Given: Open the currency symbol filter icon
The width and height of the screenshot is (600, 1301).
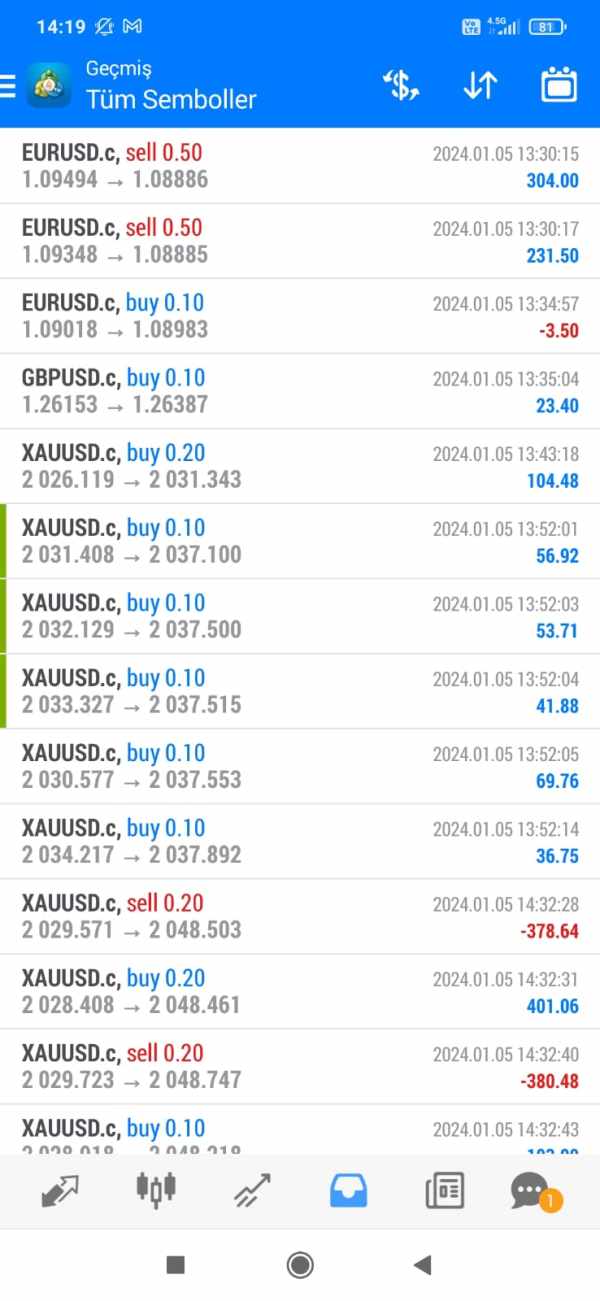Looking at the screenshot, I should tap(401, 86).
